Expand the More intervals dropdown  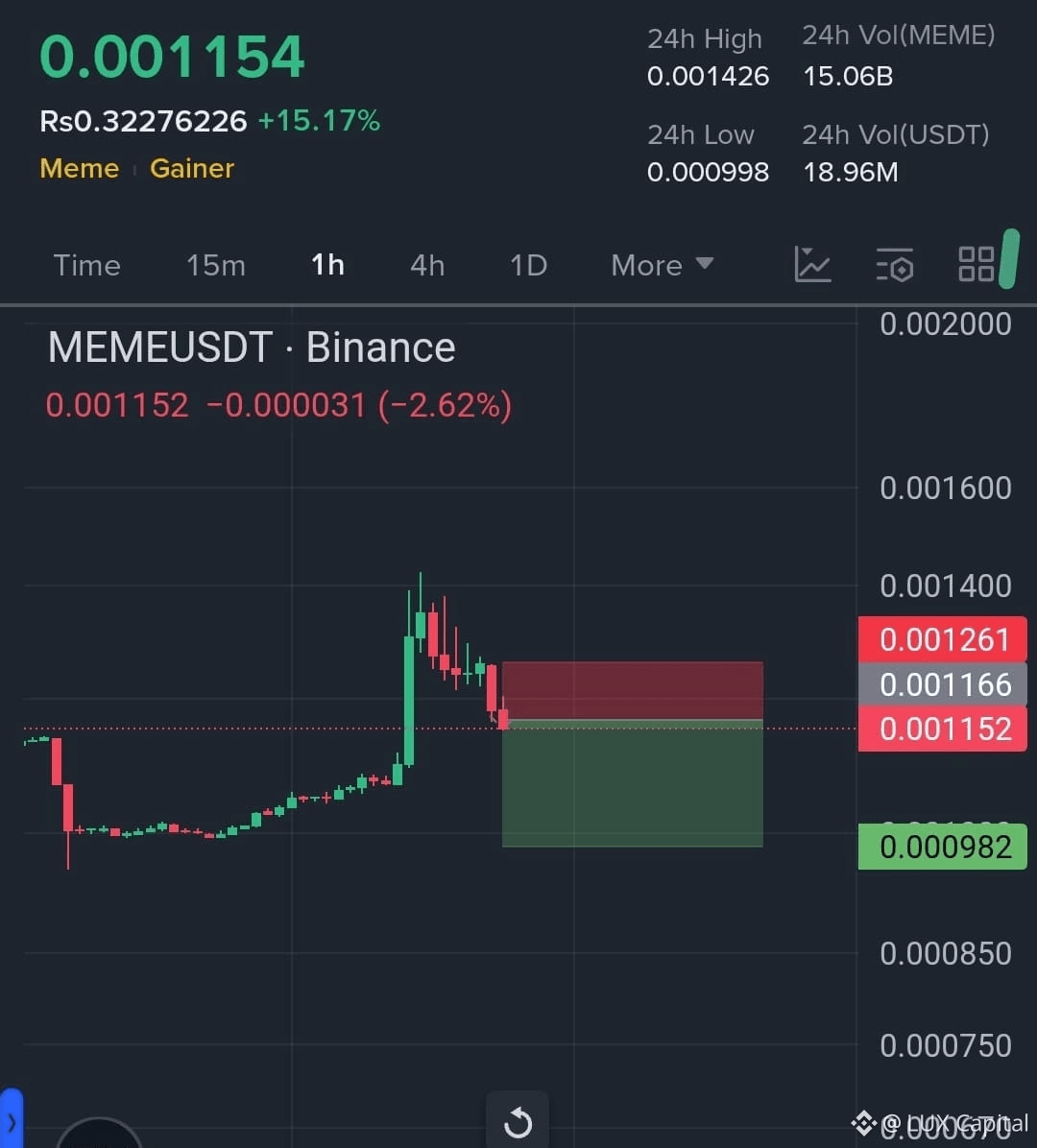tap(662, 265)
